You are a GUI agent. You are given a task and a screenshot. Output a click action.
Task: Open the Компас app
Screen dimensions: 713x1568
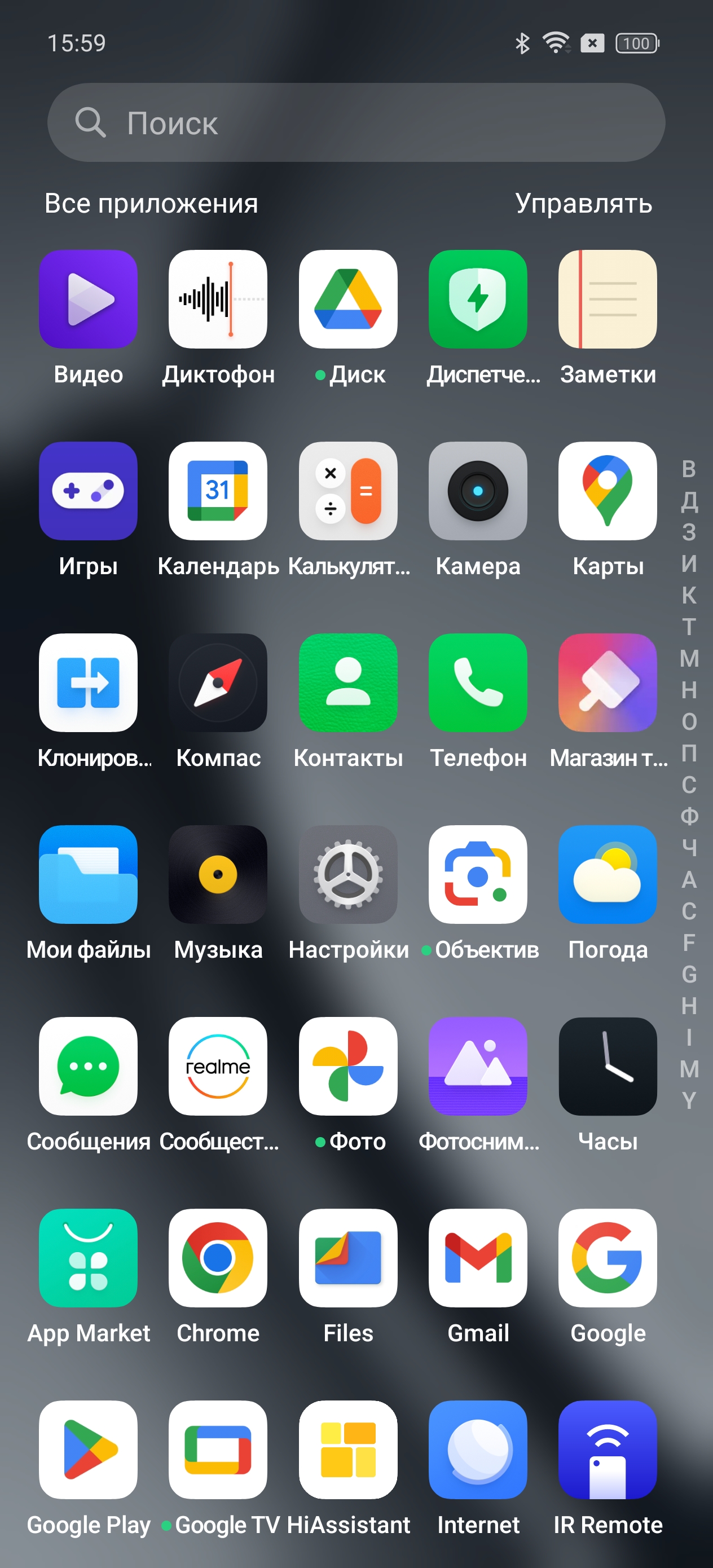[x=218, y=683]
